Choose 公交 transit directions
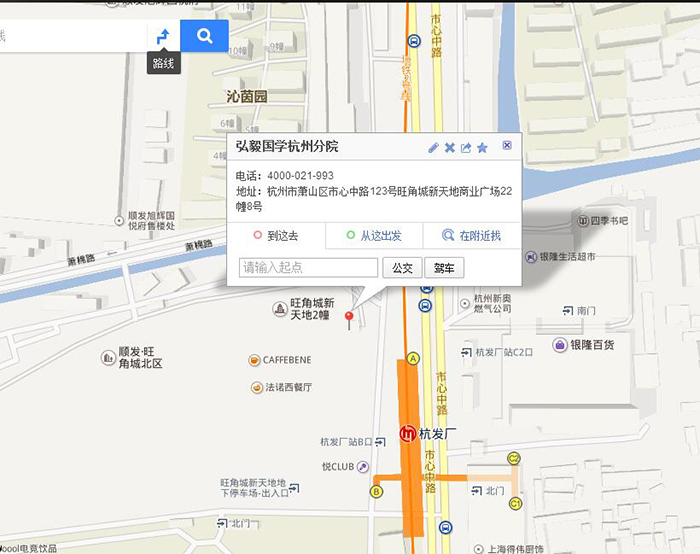This screenshot has height=554, width=700. [402, 268]
